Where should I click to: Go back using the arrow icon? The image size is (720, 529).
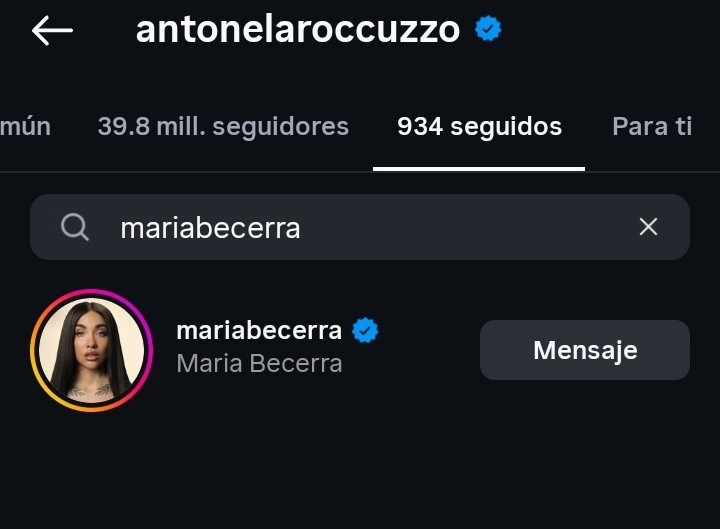pos(52,31)
